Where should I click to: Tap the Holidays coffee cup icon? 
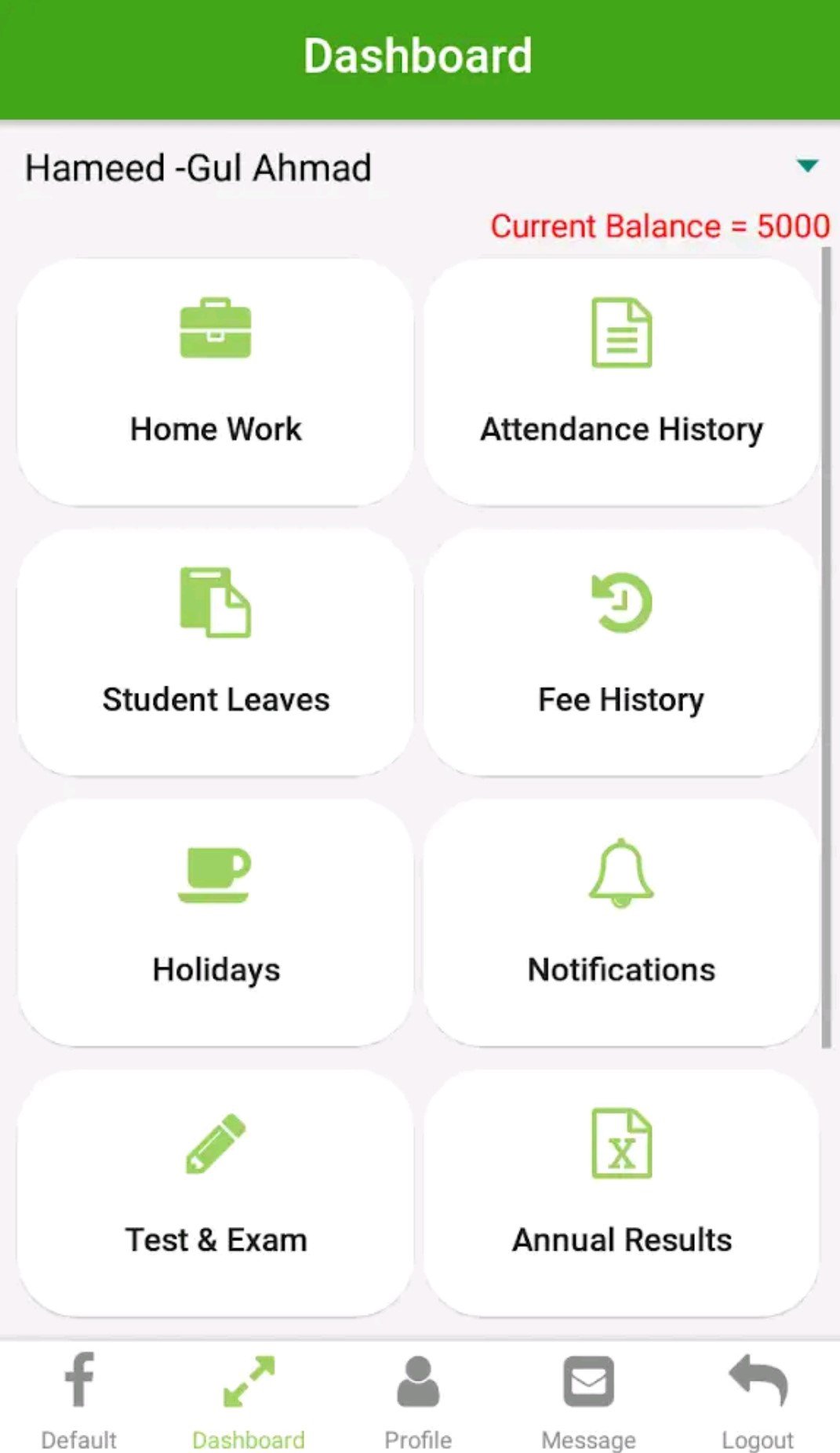coord(215,873)
